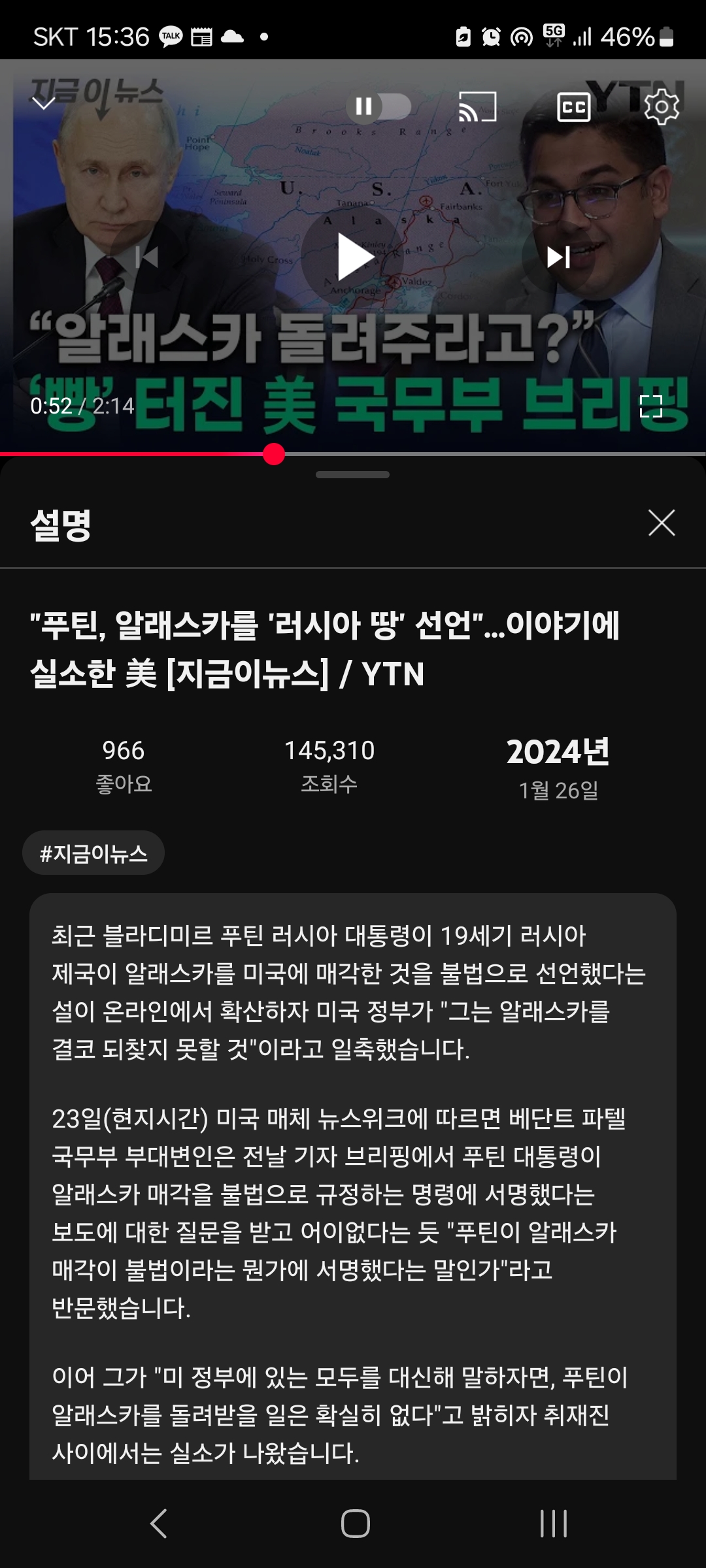Screen dimensions: 706x1568
Task: Open video settings gear
Action: pos(662,106)
